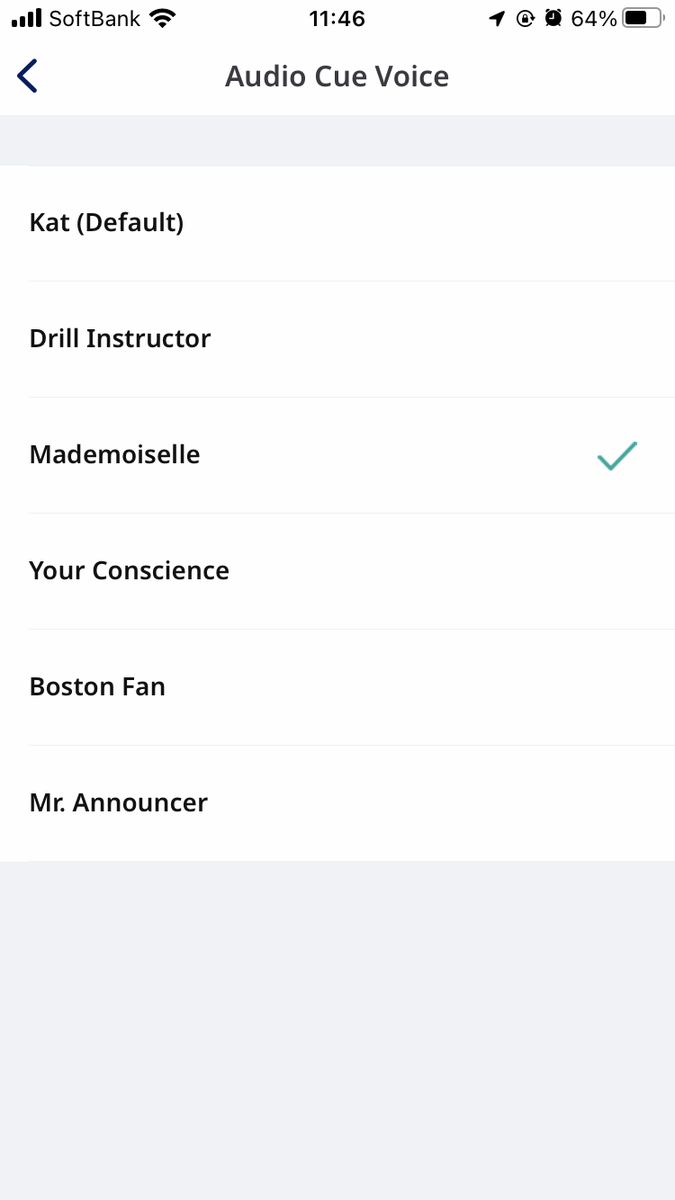Select the Kat (Default) voice
The image size is (675, 1200).
point(337,223)
